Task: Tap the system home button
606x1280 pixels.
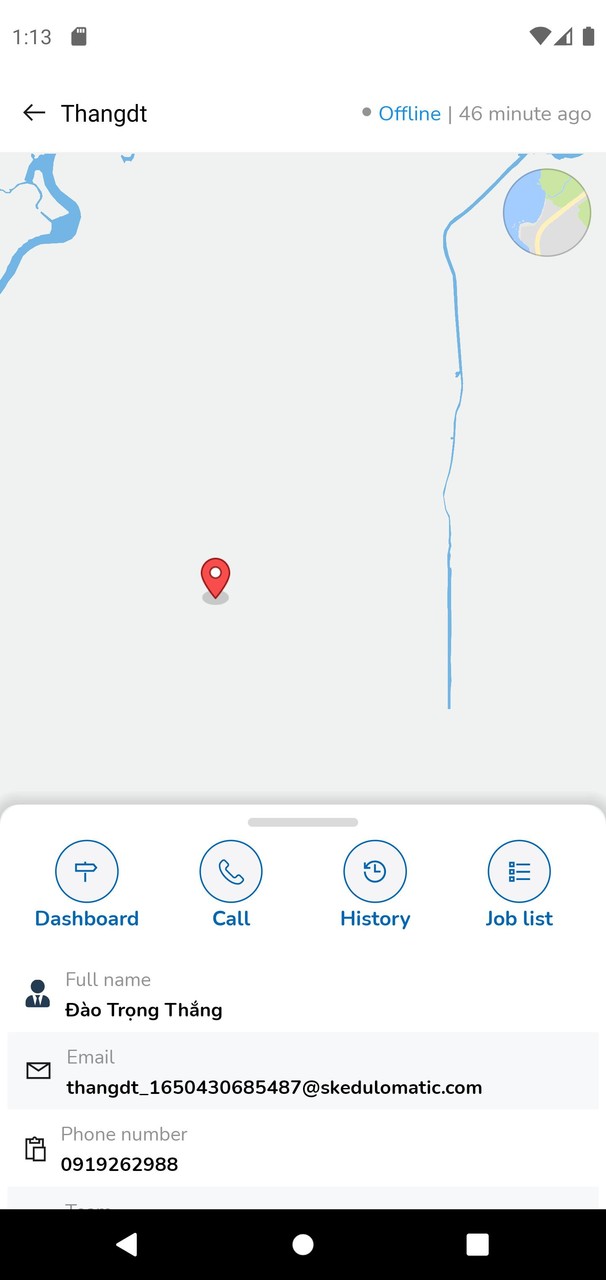Action: click(x=303, y=1244)
